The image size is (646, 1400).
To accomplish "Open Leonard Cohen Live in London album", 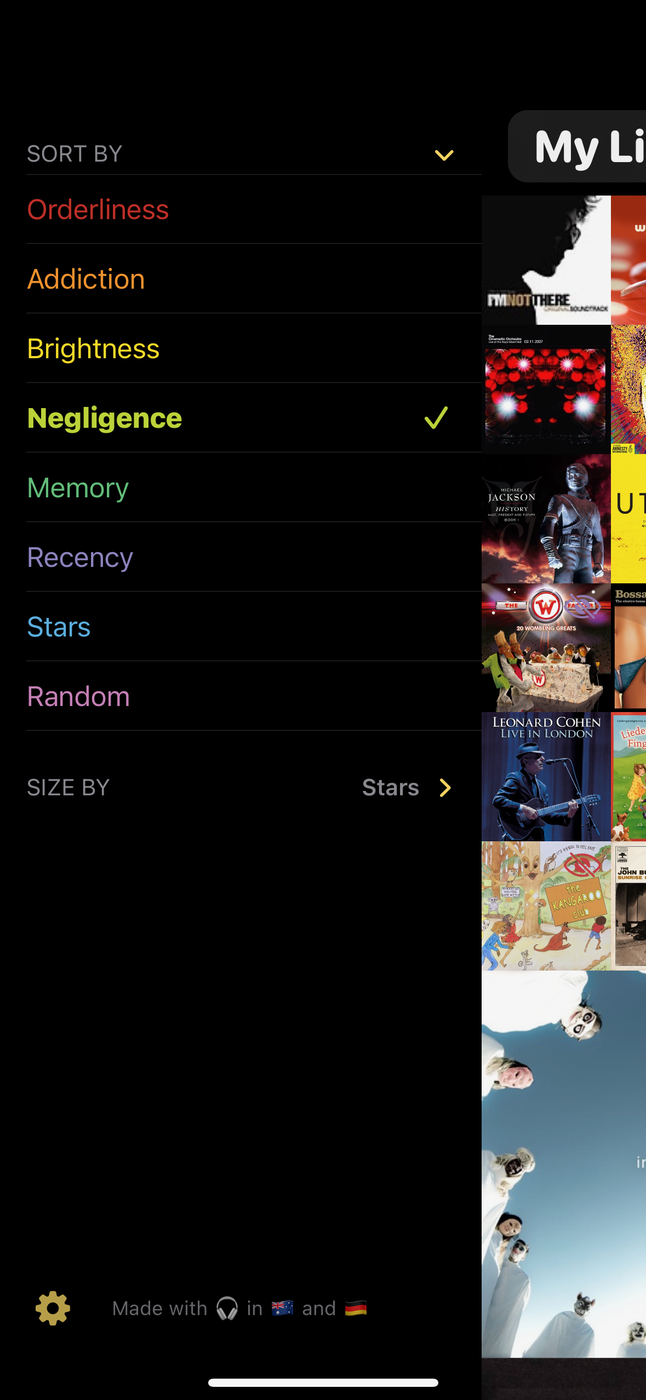I will point(546,777).
